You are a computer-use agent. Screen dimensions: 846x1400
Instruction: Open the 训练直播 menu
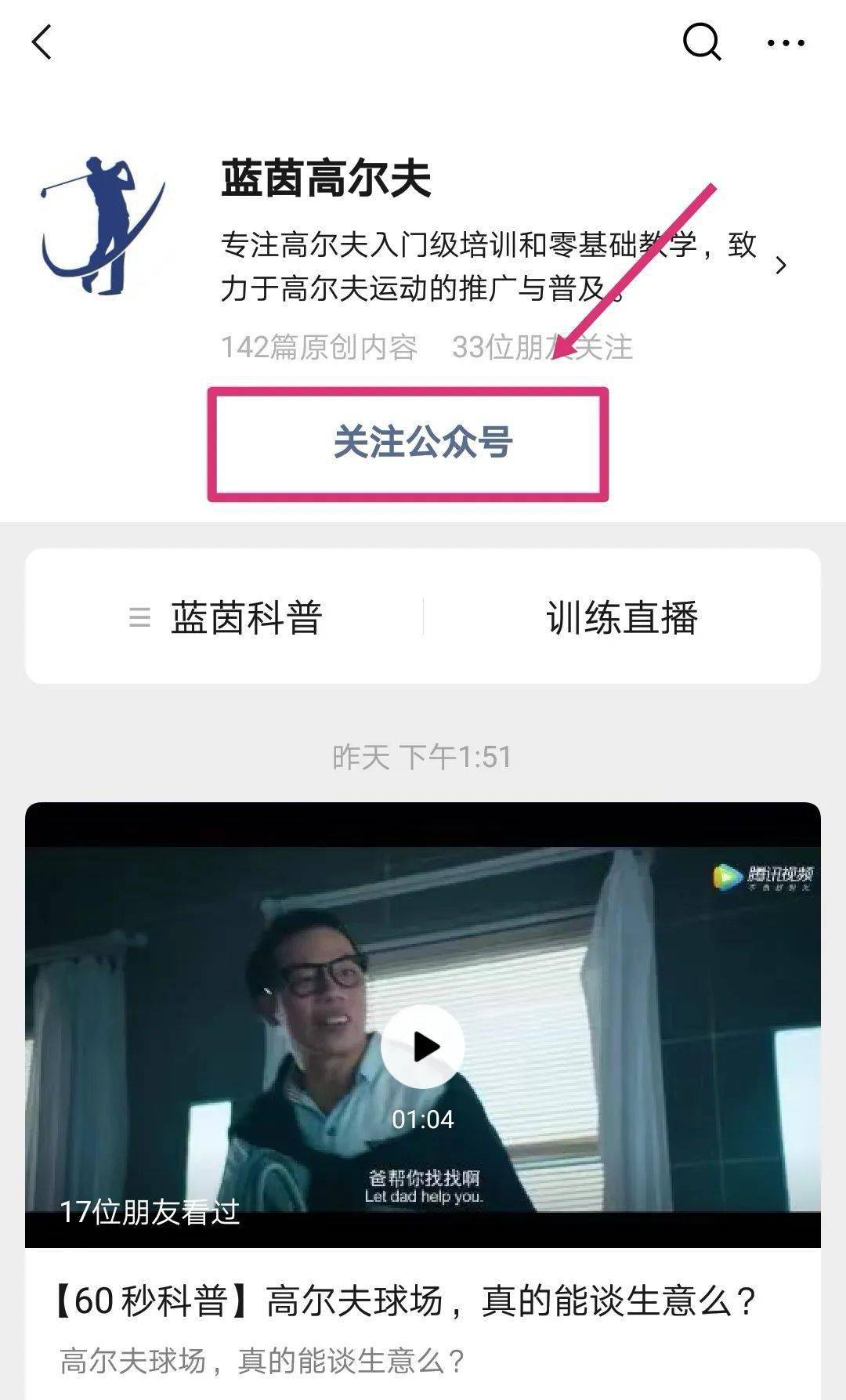(621, 617)
